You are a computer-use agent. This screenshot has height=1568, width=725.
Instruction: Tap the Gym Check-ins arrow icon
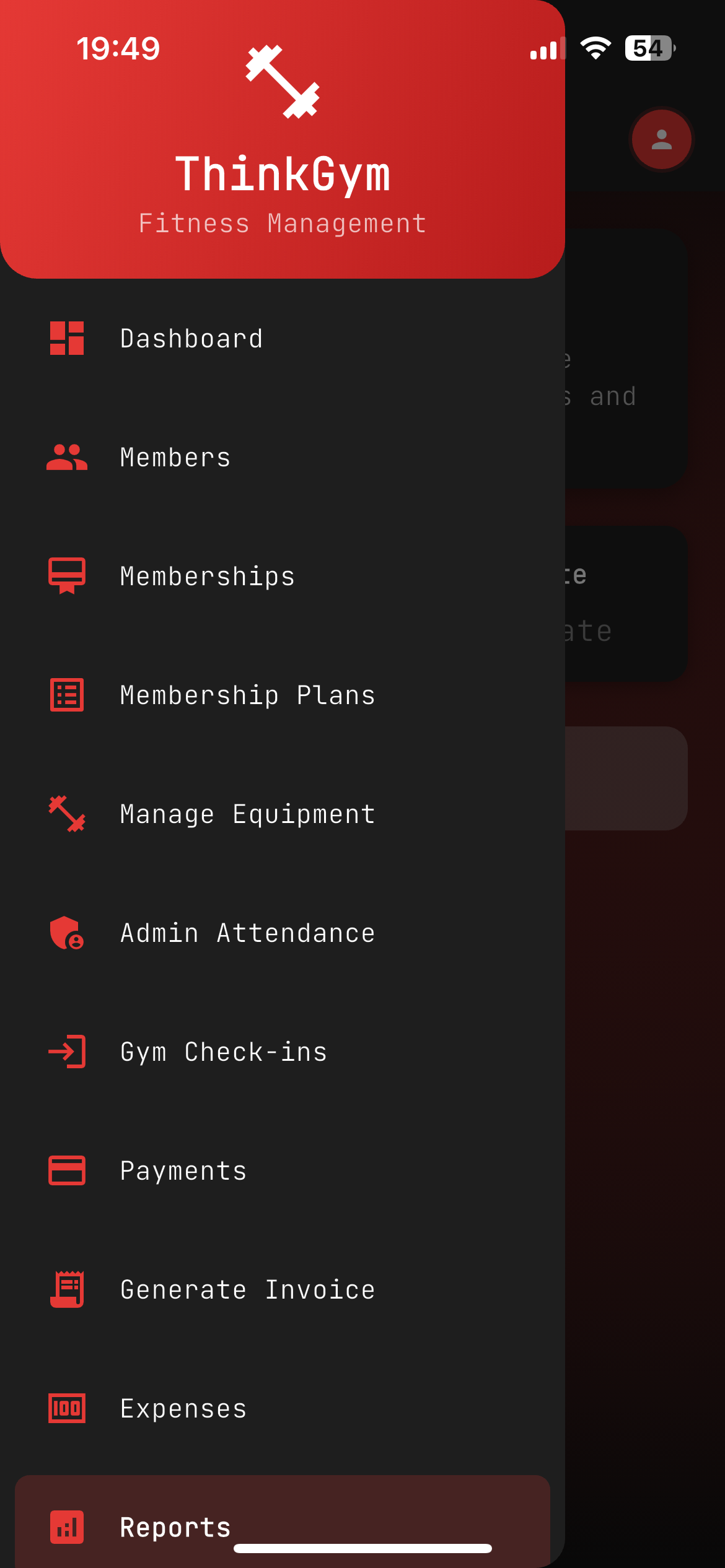pos(66,1051)
